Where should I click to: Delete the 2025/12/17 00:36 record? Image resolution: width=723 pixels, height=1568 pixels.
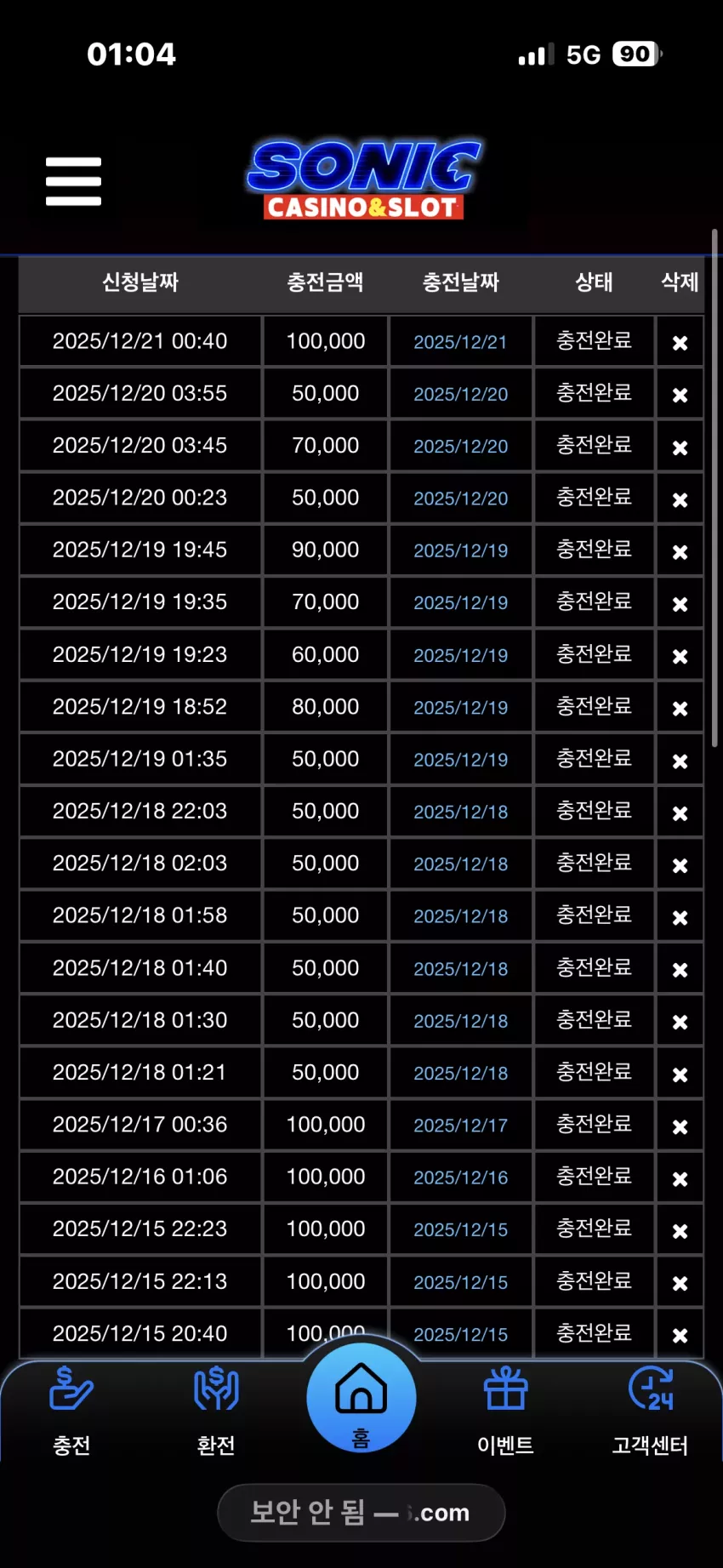pyautogui.click(x=680, y=1126)
